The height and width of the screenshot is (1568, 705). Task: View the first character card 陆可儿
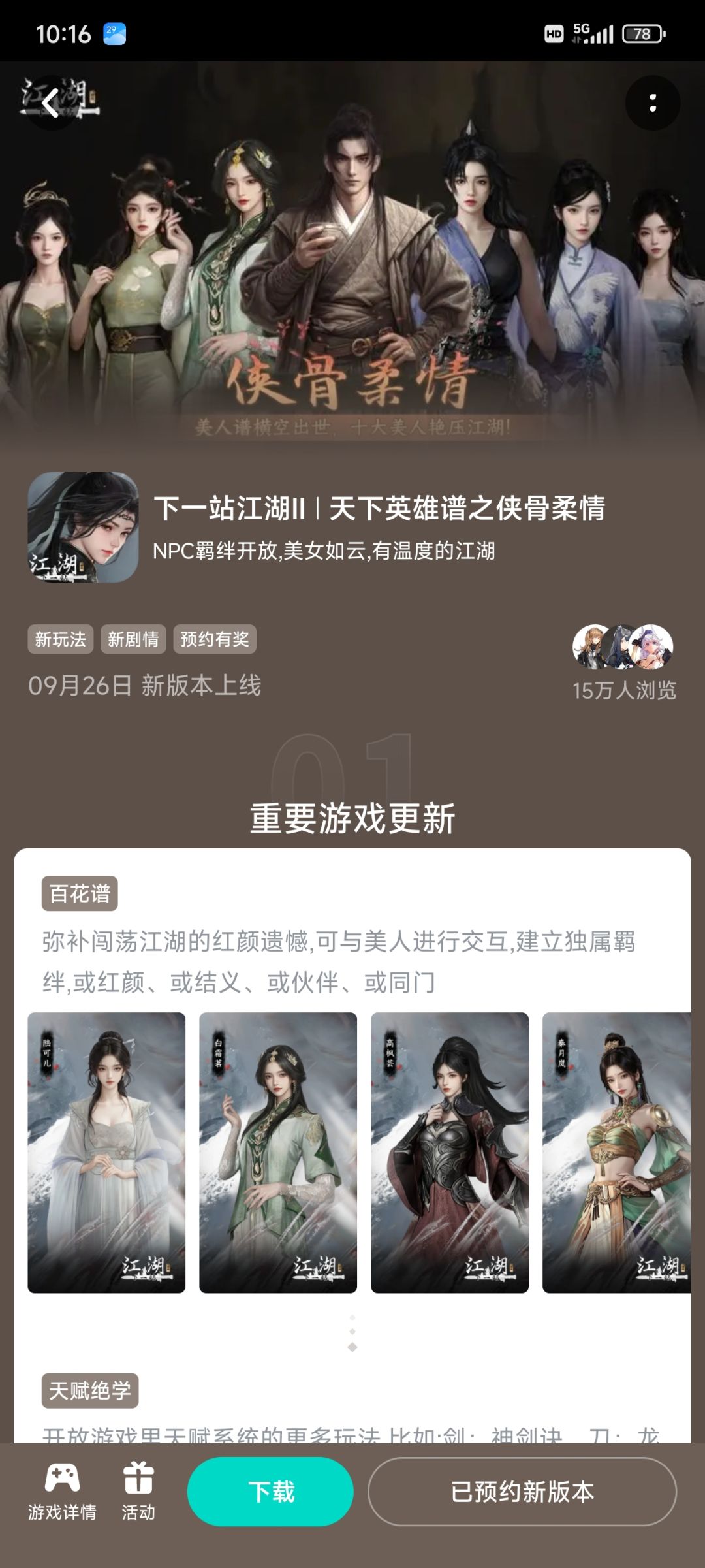click(x=106, y=1153)
